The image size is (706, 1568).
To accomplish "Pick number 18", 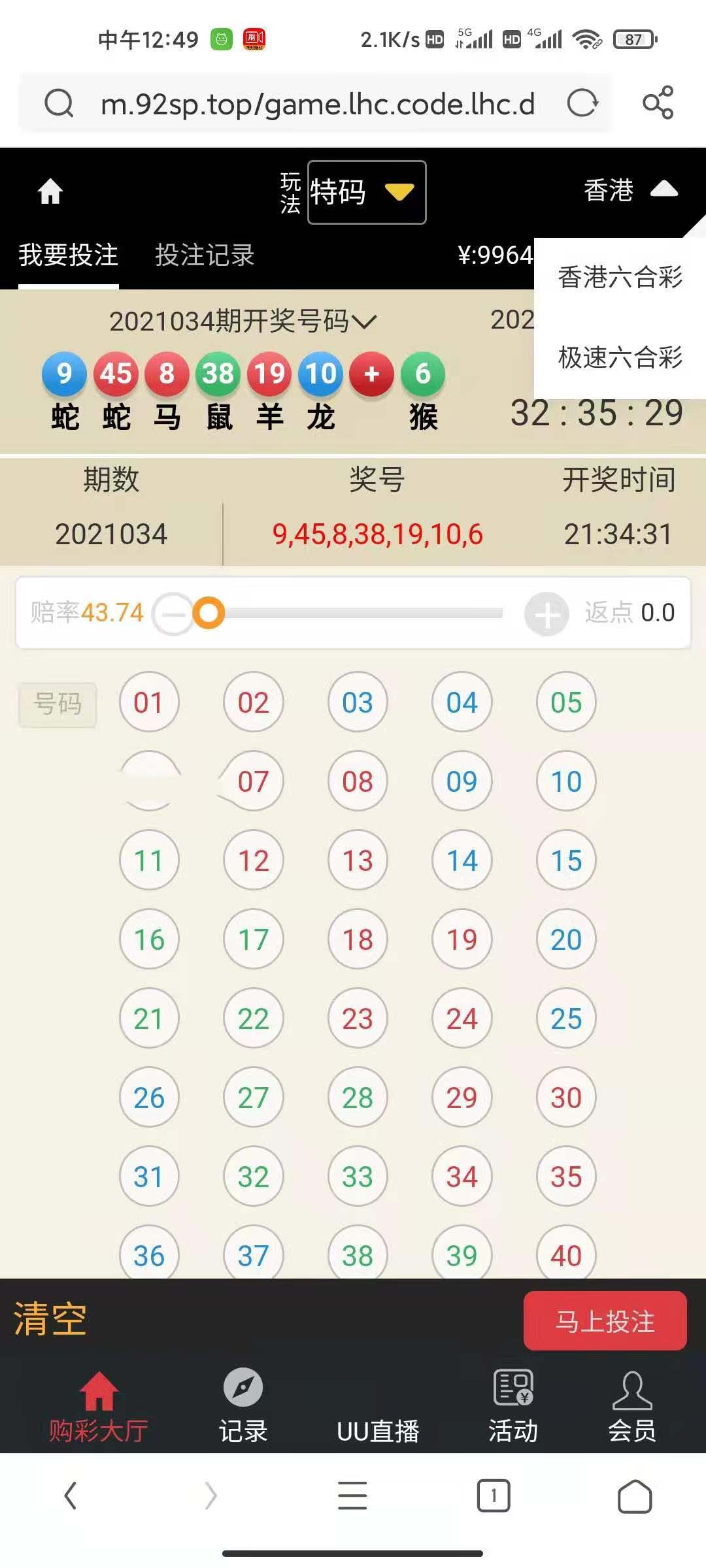I will 358,939.
